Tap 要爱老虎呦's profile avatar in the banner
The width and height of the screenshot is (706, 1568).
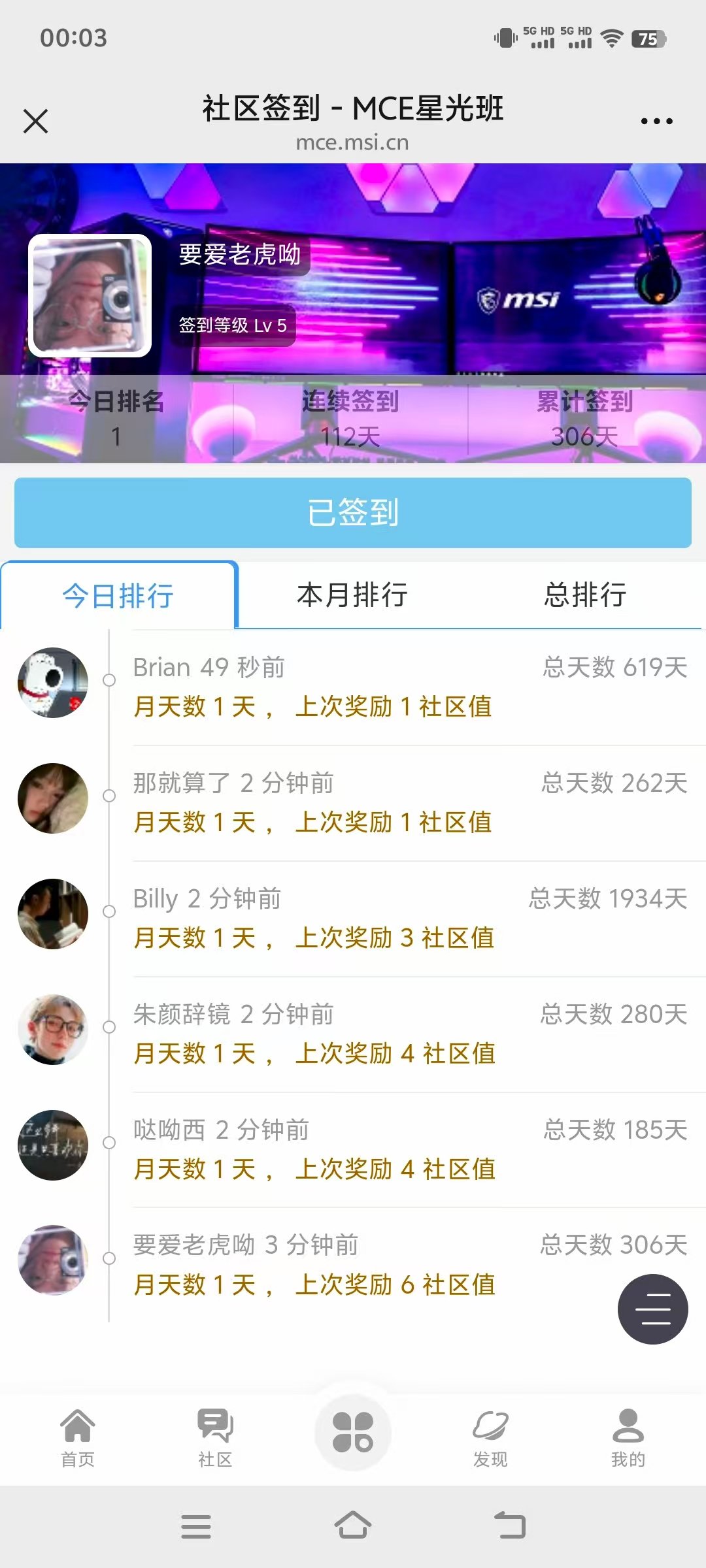click(x=90, y=295)
